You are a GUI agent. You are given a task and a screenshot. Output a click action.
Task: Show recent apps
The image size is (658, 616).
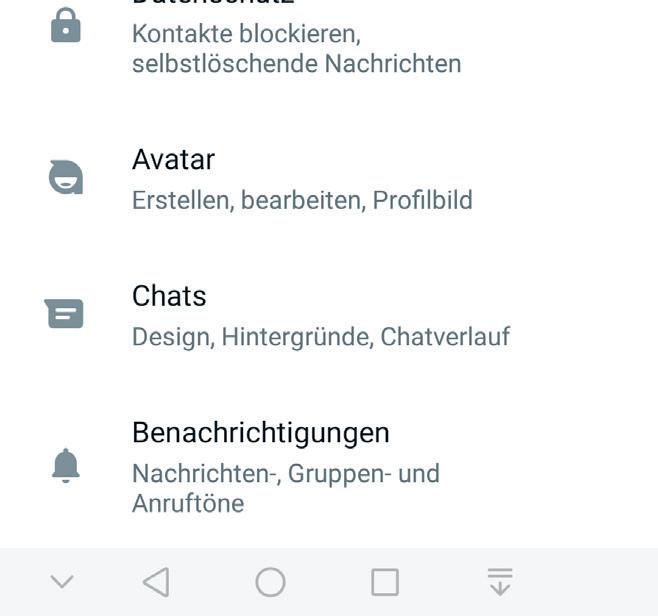click(x=385, y=582)
